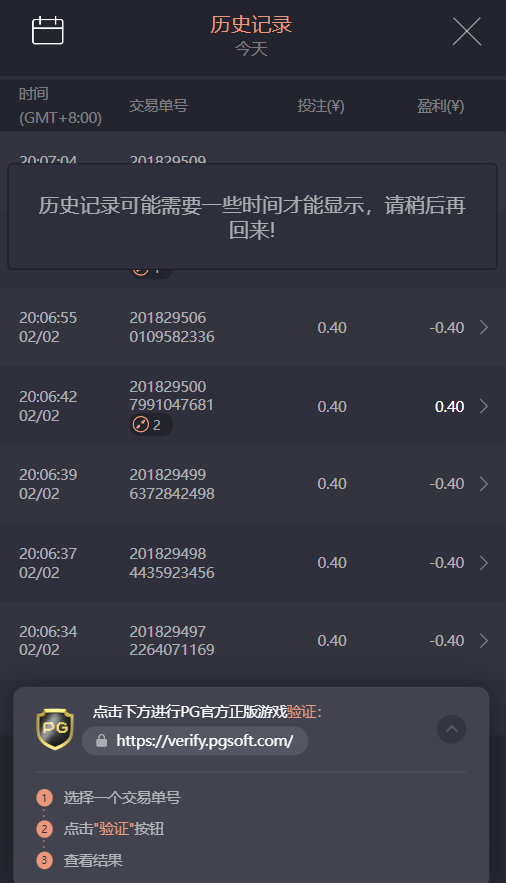Open record from 20:06:34 transaction 201829497
The width and height of the screenshot is (506, 883).
coord(253,641)
